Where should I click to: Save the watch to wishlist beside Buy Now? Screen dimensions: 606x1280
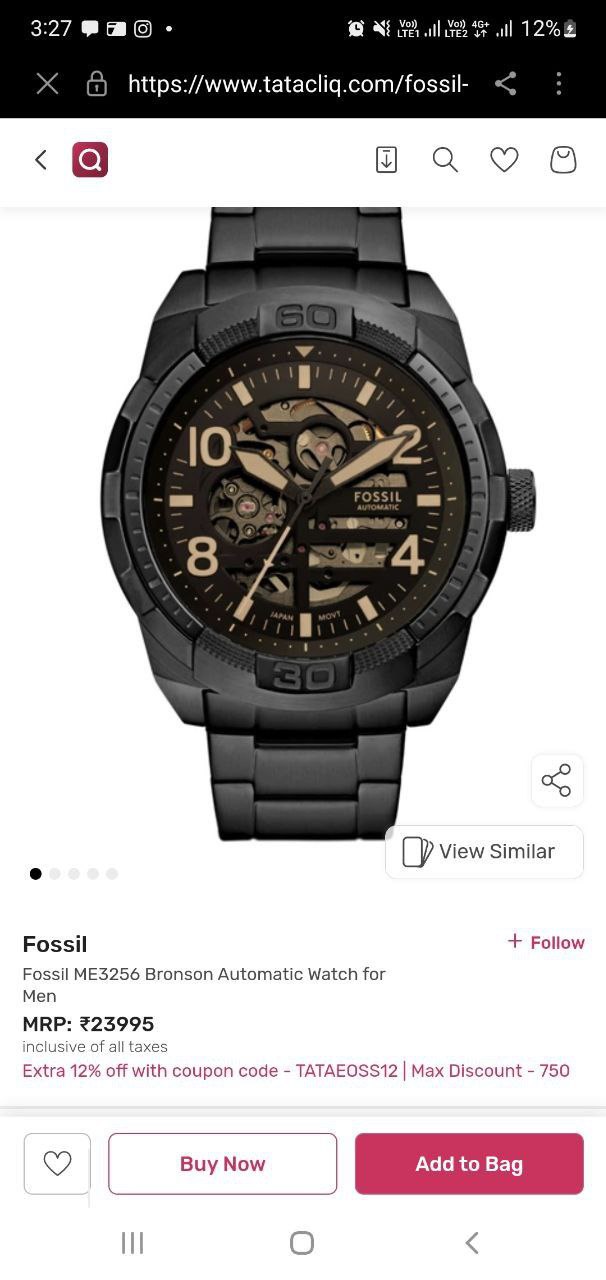[57, 1163]
